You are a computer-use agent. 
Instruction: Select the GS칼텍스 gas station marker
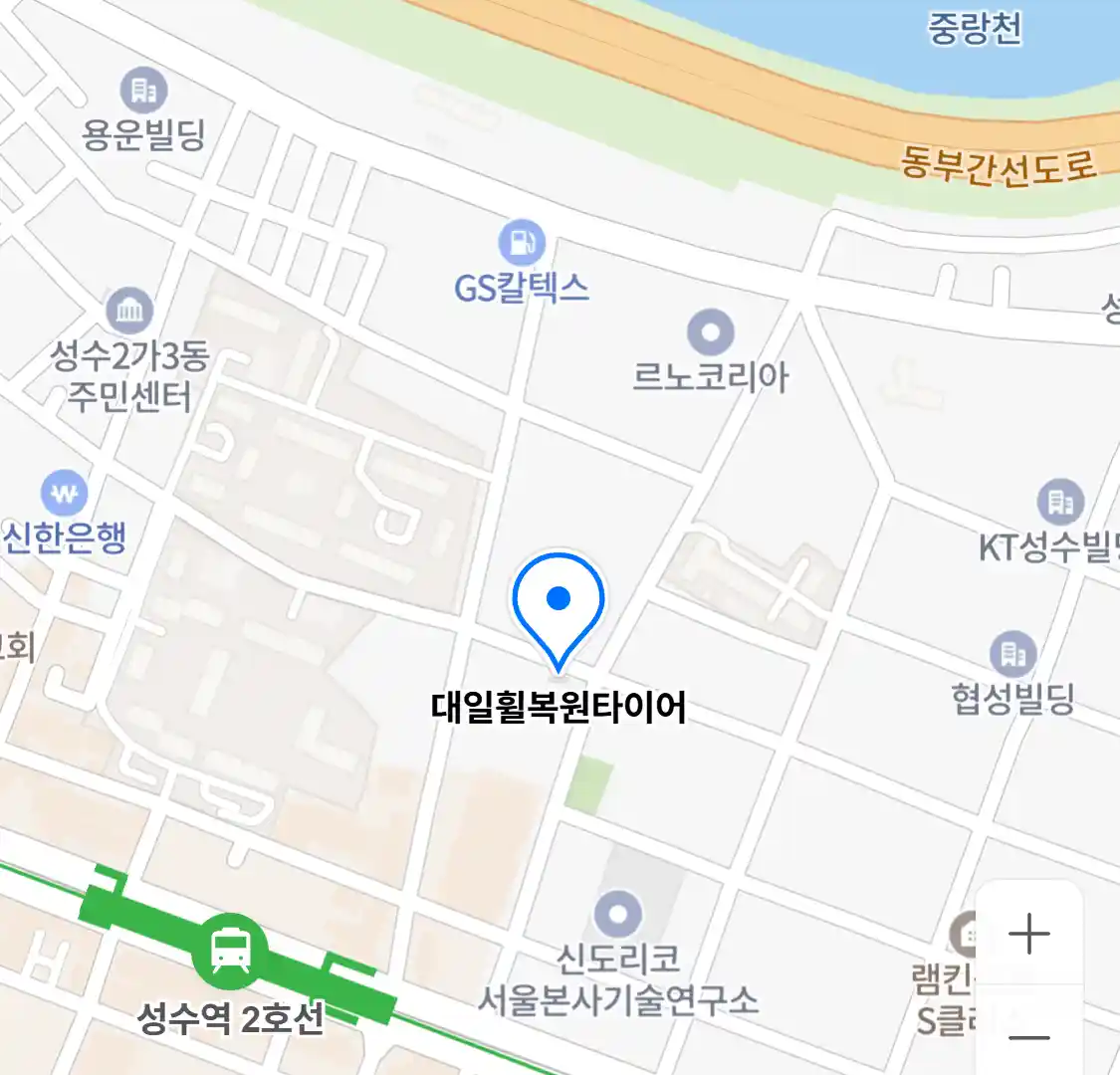(522, 243)
